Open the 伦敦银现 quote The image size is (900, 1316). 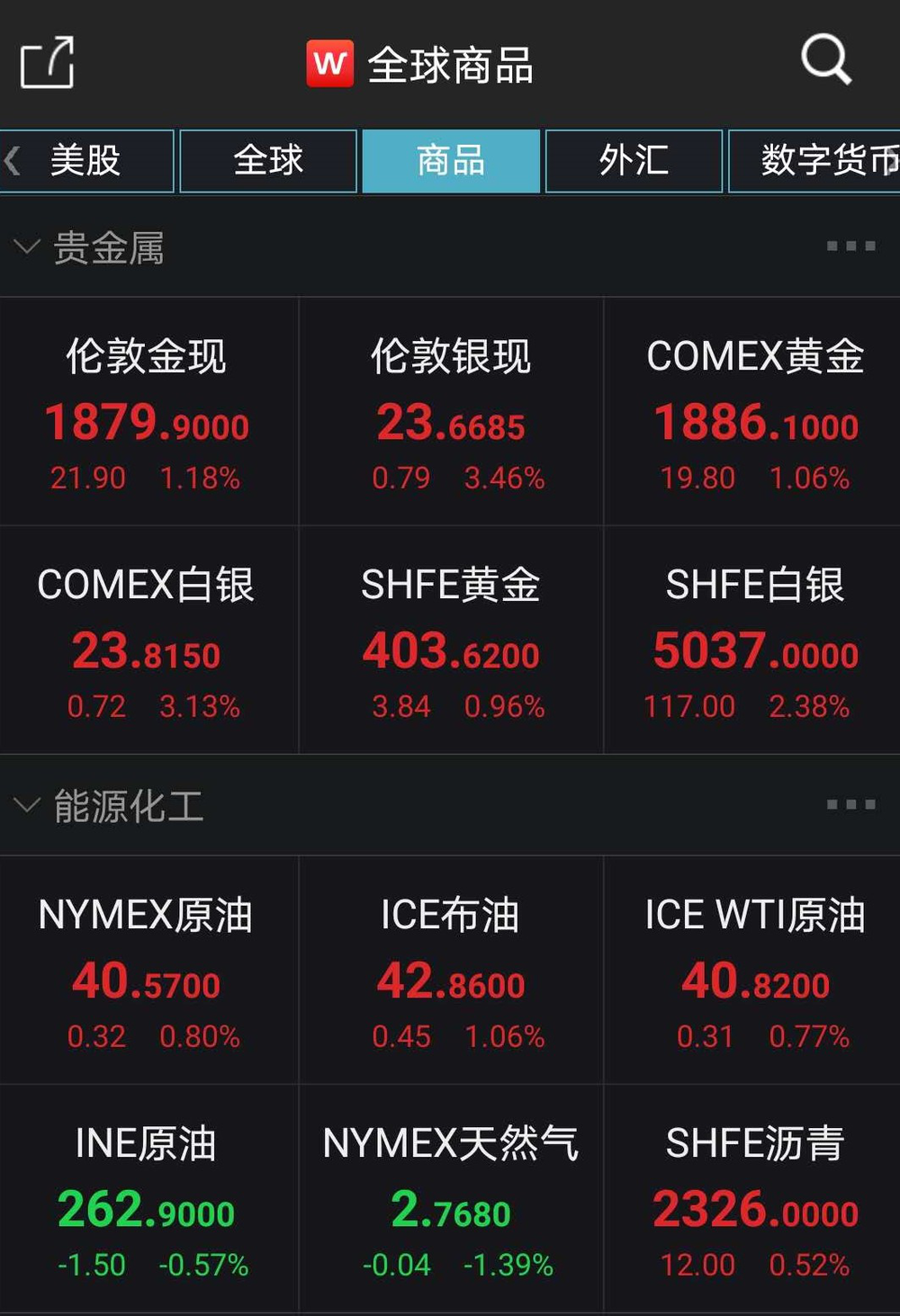[451, 413]
